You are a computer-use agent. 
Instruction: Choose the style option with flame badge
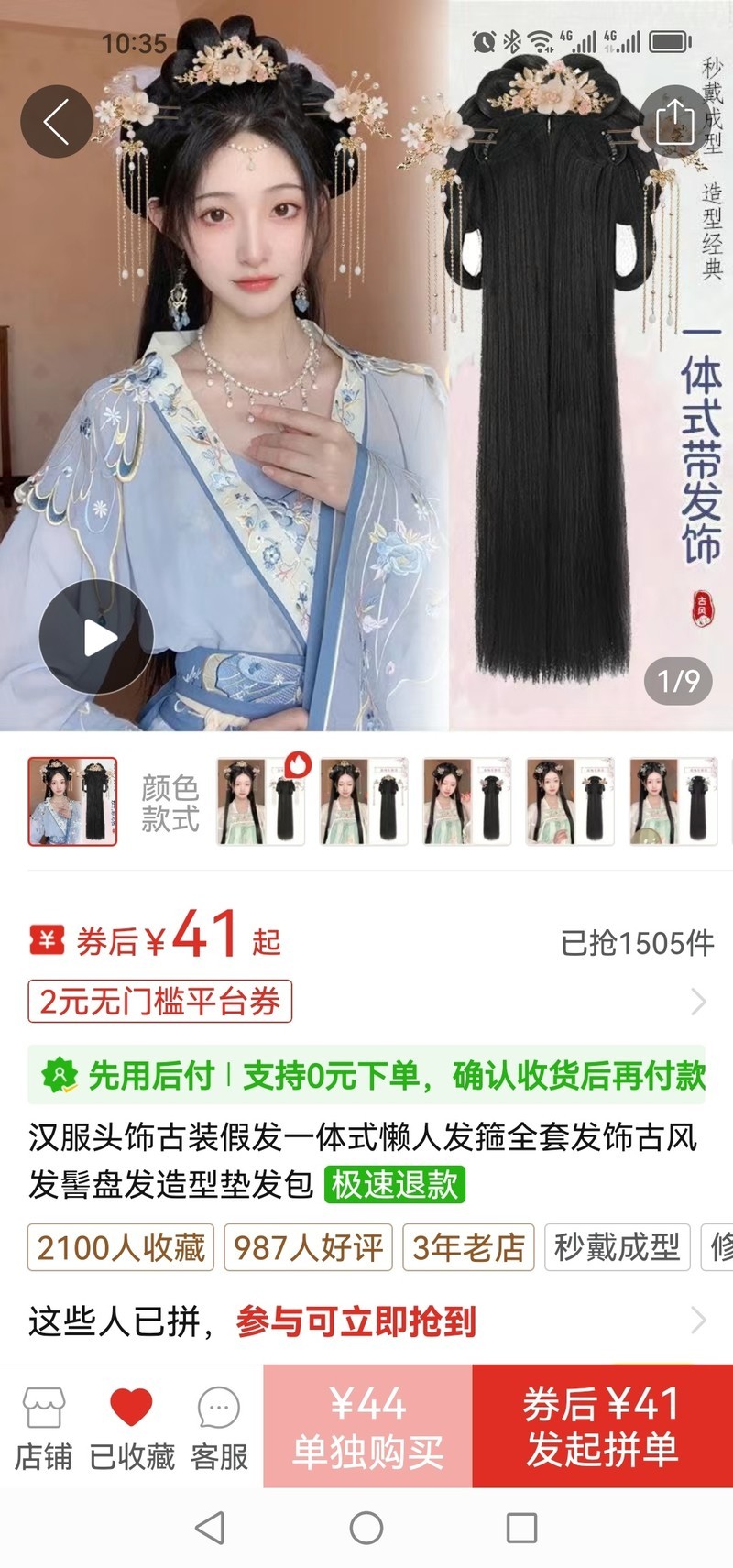coord(260,801)
